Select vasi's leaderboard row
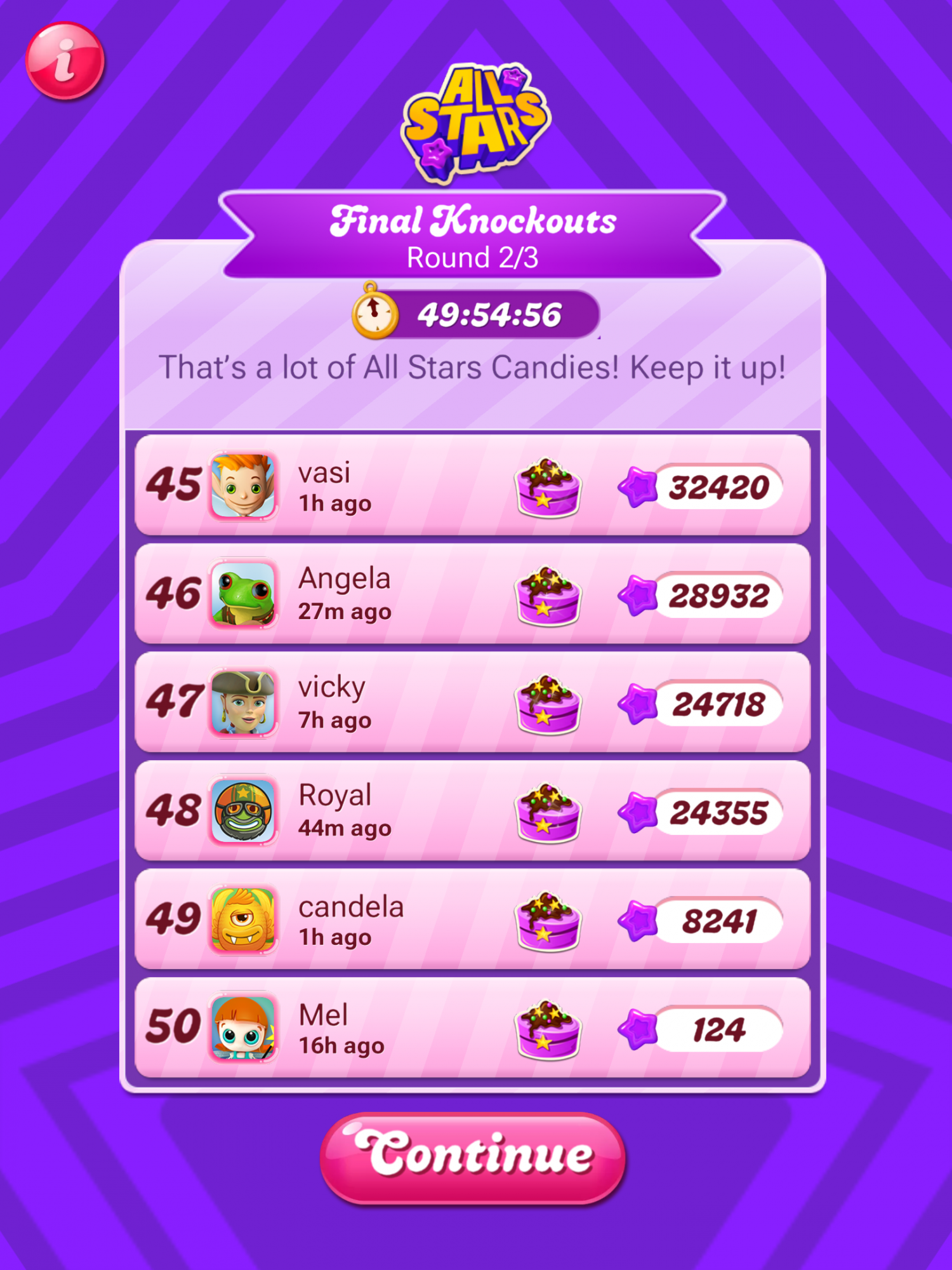Viewport: 952px width, 1270px height. point(472,486)
